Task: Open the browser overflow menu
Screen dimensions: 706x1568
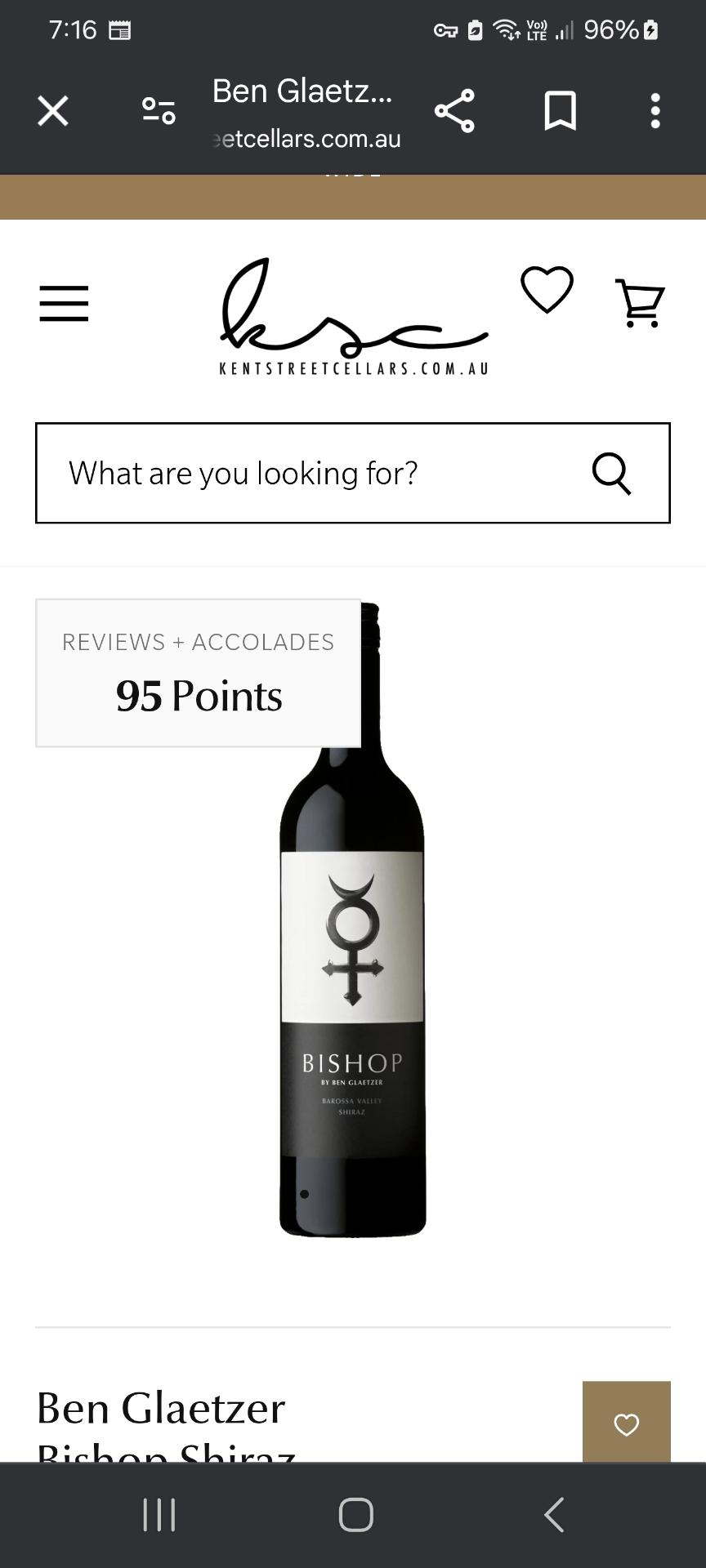Action: pyautogui.click(x=655, y=111)
